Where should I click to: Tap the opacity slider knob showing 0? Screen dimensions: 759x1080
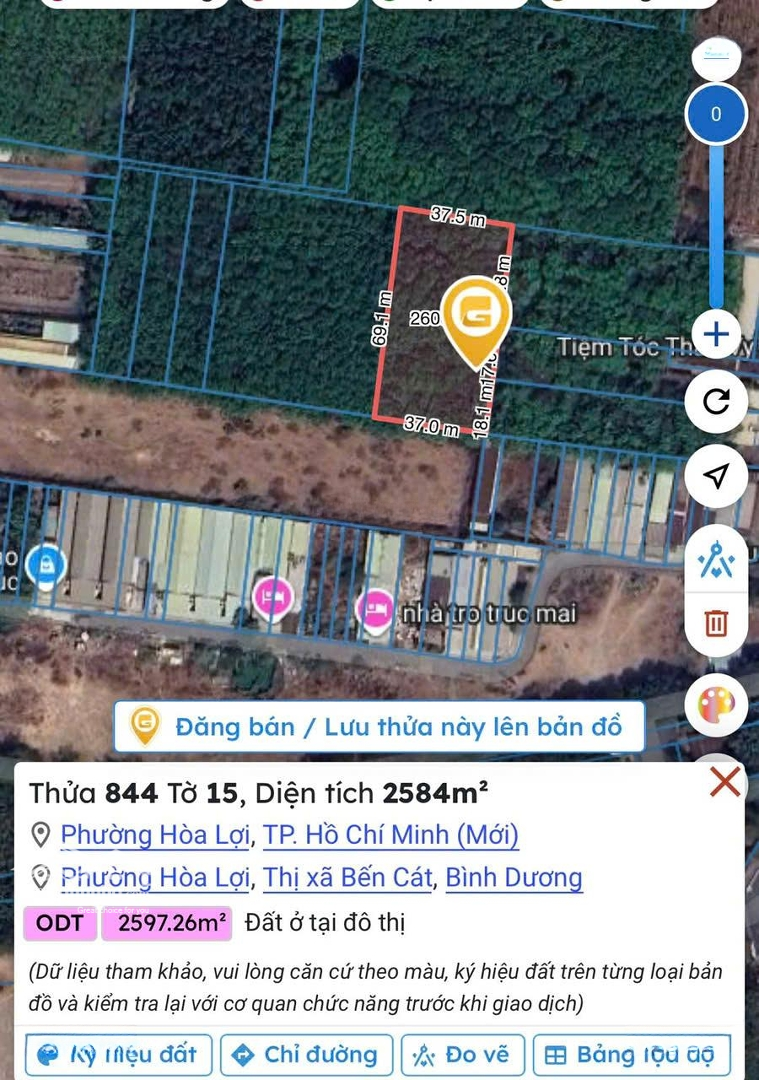pyautogui.click(x=716, y=115)
